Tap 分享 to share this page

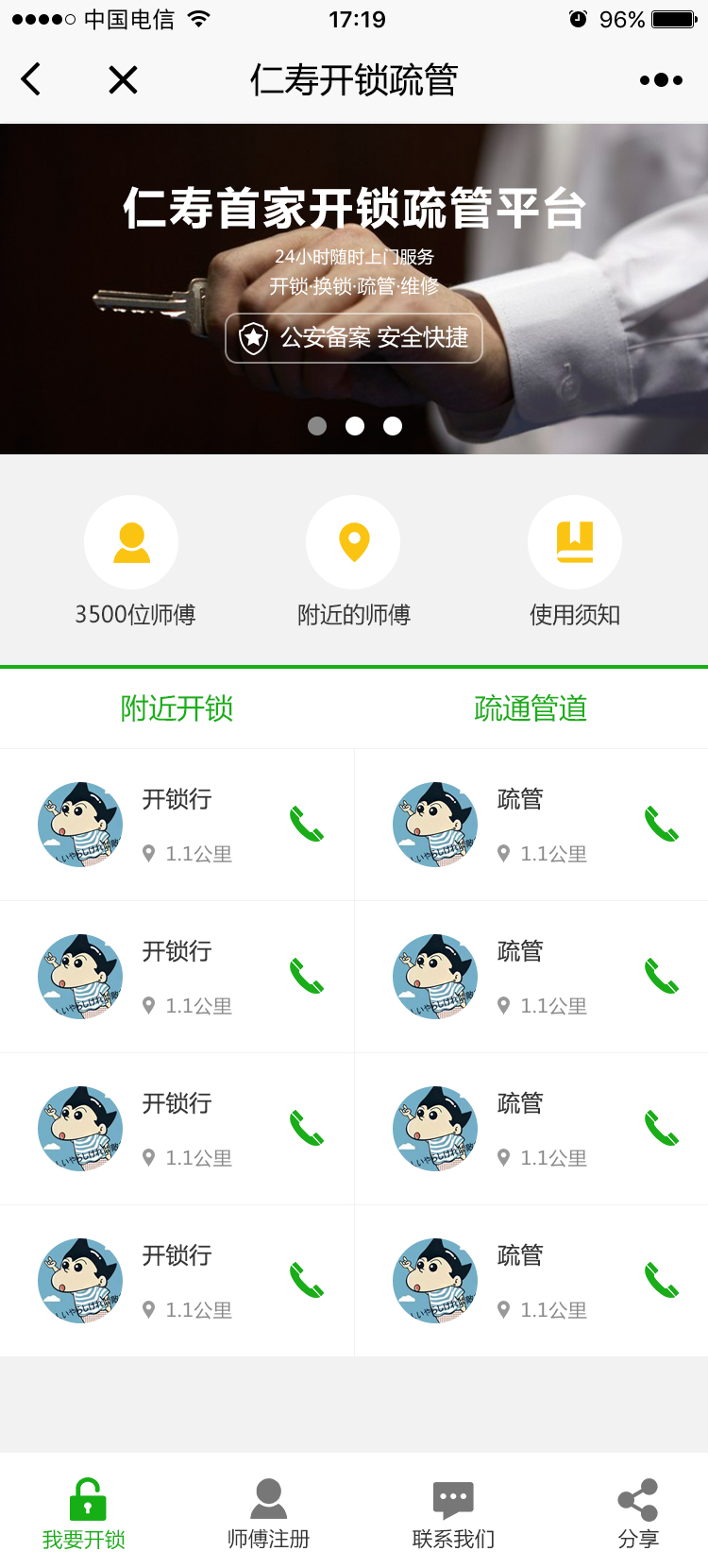[638, 1513]
